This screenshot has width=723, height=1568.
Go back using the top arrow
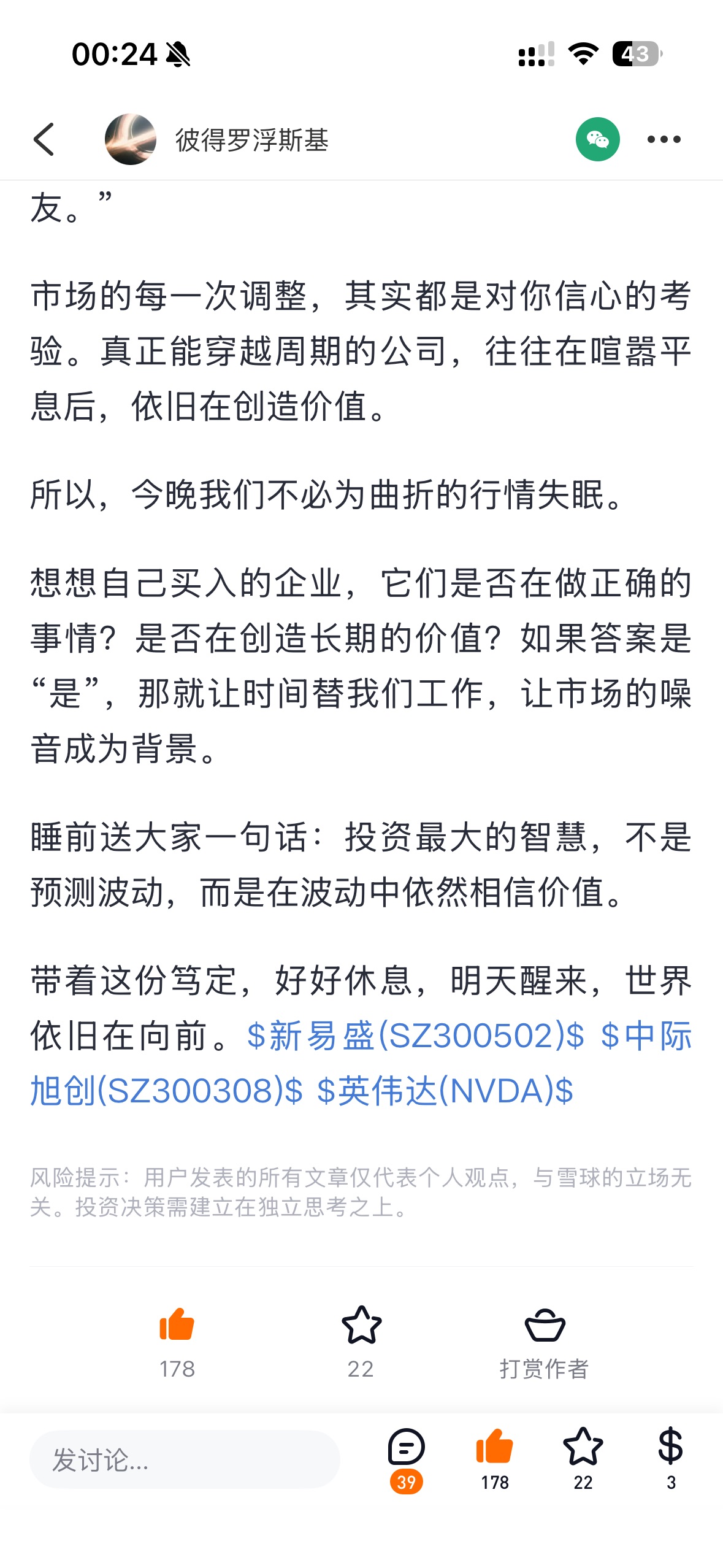point(44,139)
